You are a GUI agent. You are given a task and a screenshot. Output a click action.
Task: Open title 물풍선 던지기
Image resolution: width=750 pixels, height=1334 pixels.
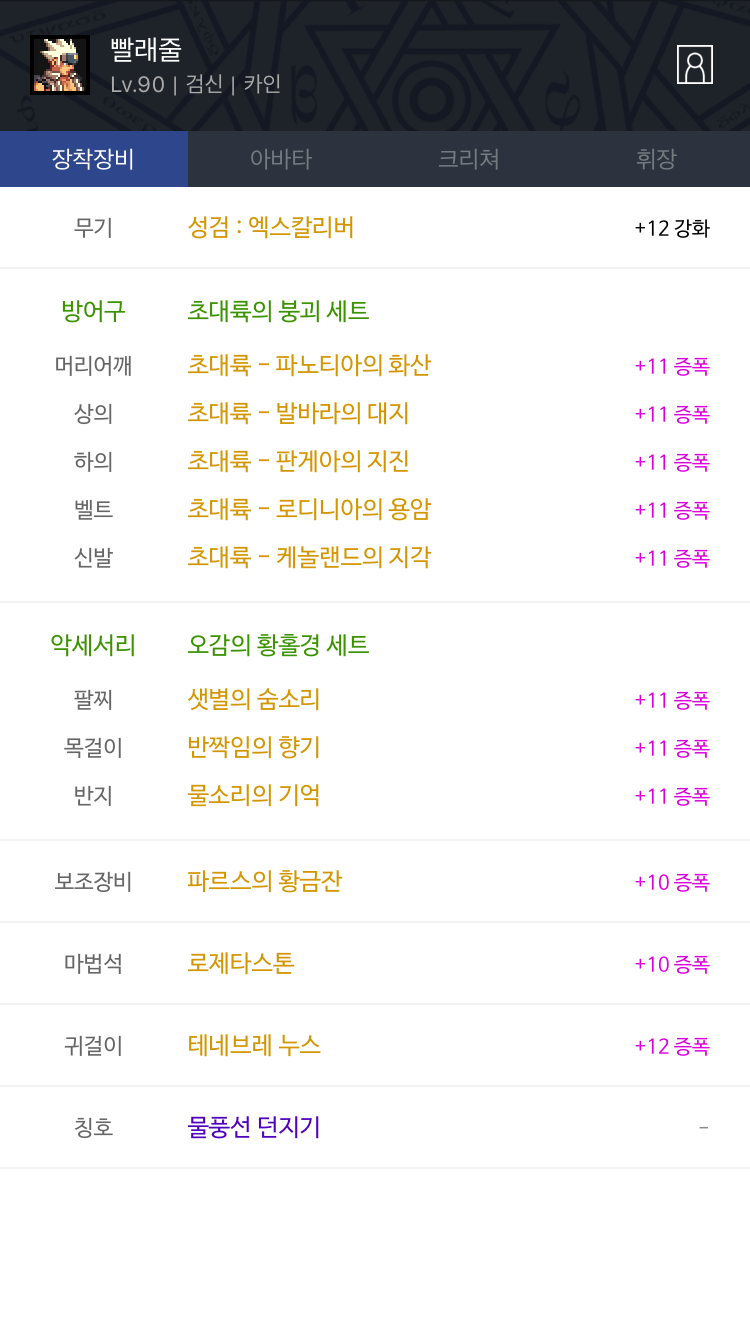pos(375,1127)
